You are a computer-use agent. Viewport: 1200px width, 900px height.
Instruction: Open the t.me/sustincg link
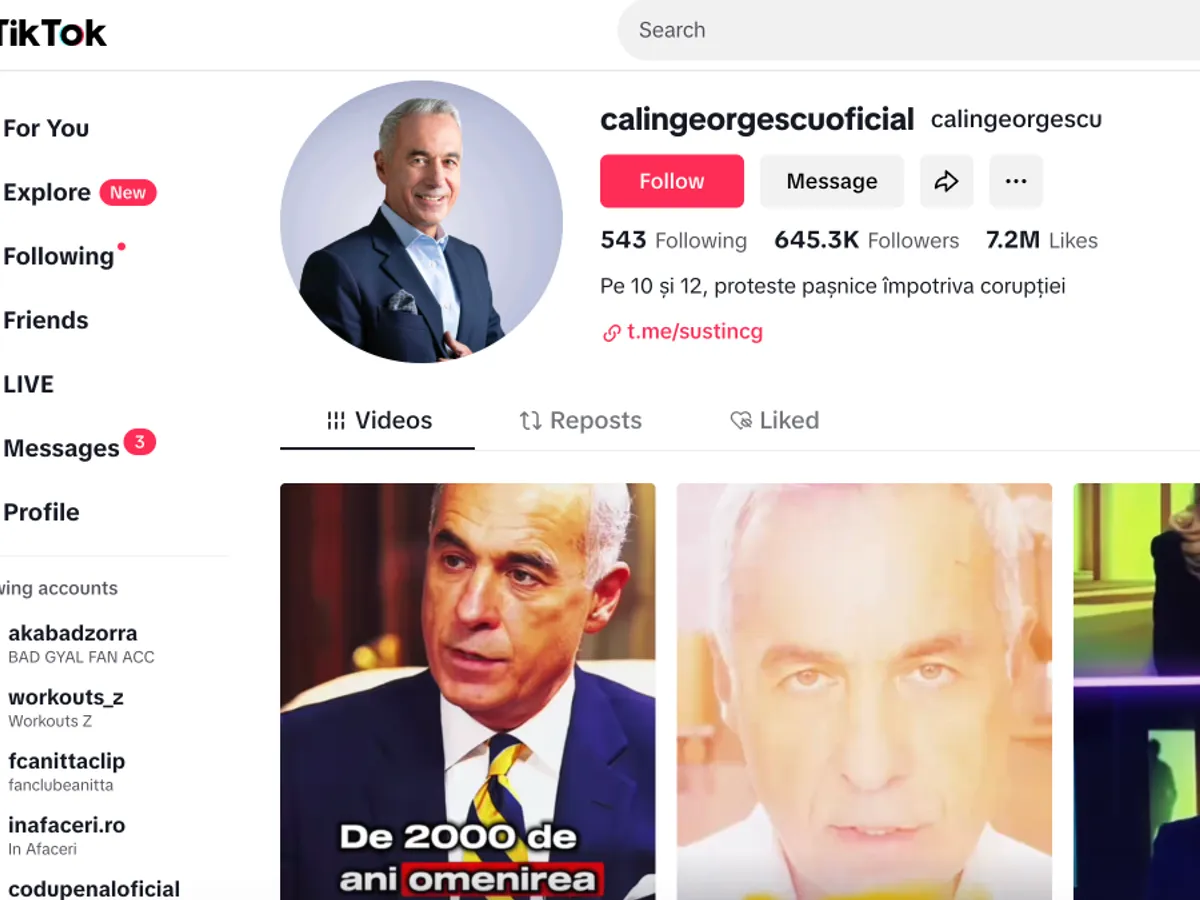(x=694, y=332)
